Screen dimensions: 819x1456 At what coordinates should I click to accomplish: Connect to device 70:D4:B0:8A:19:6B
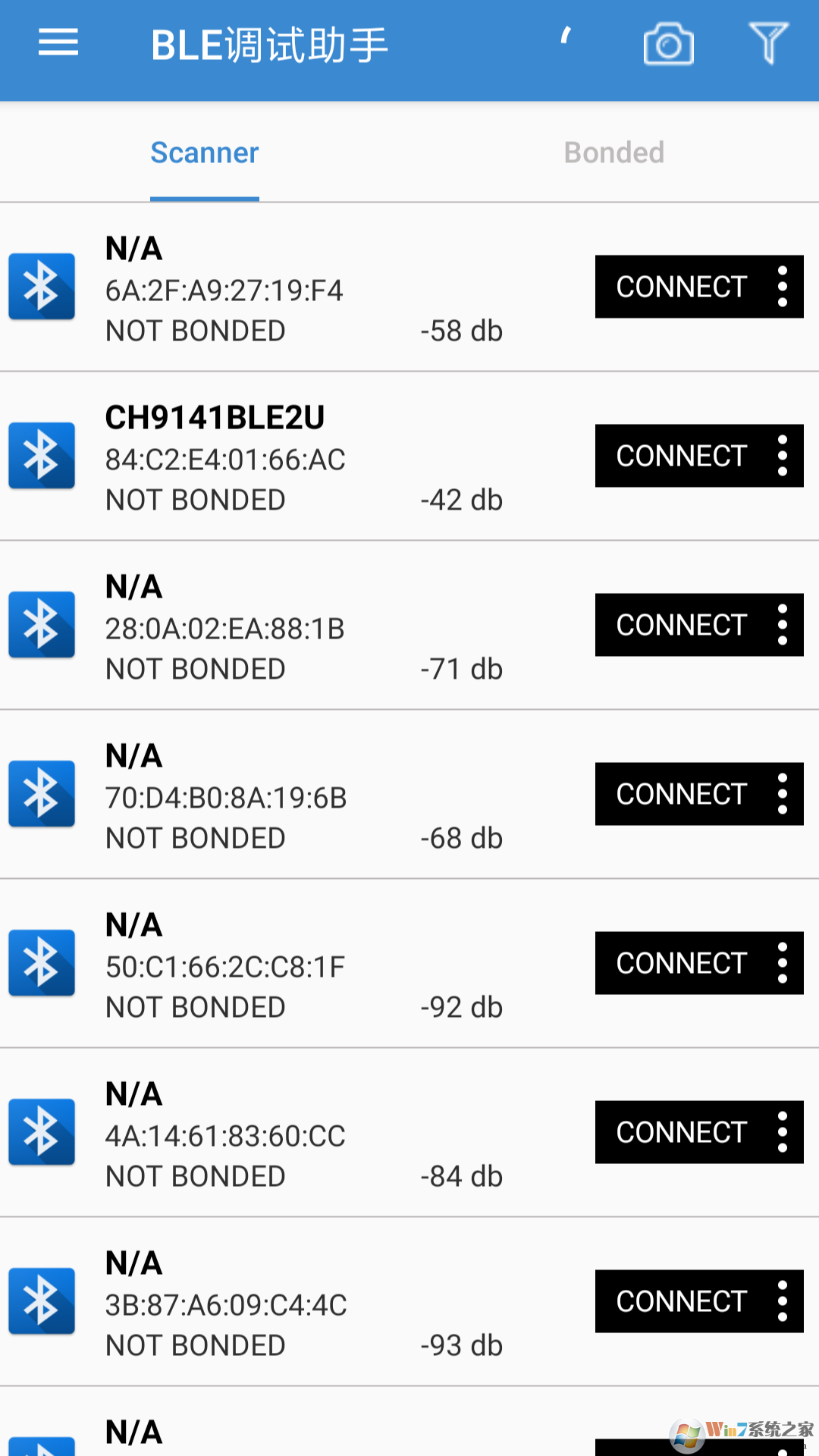coord(681,794)
